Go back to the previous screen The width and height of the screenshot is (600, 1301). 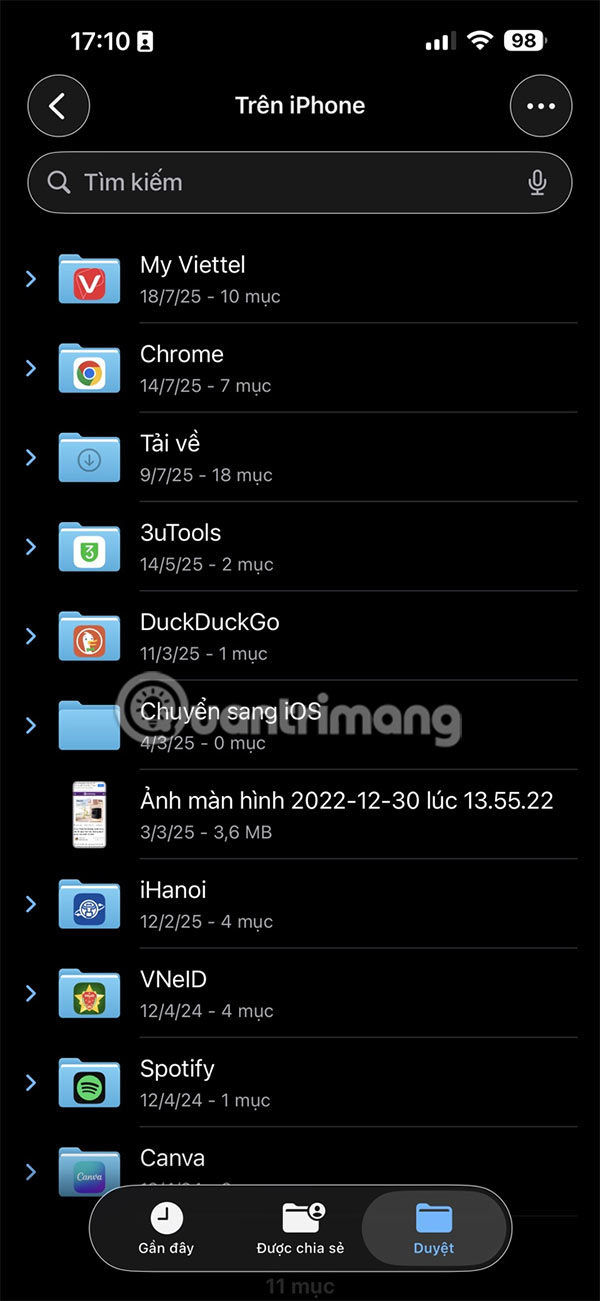58,105
